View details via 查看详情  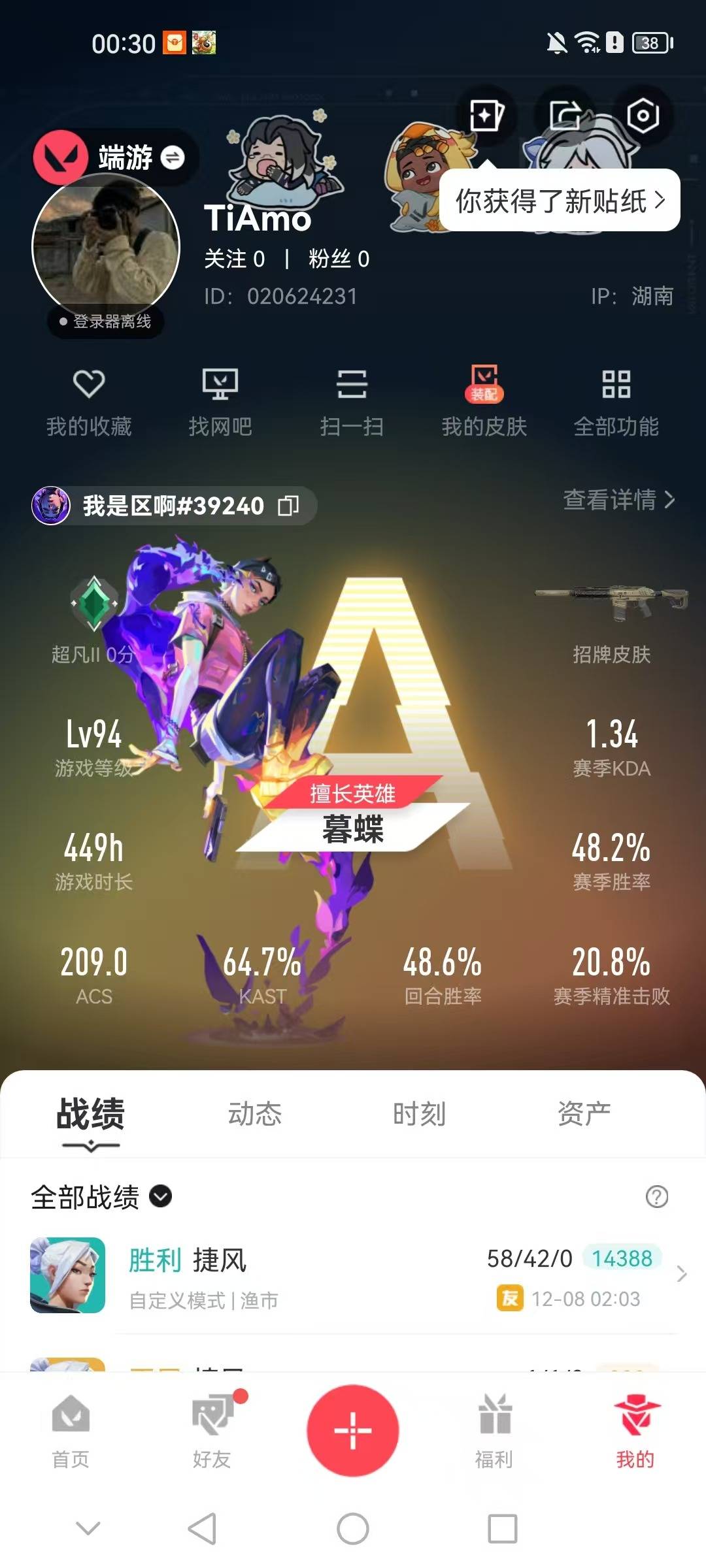[618, 500]
